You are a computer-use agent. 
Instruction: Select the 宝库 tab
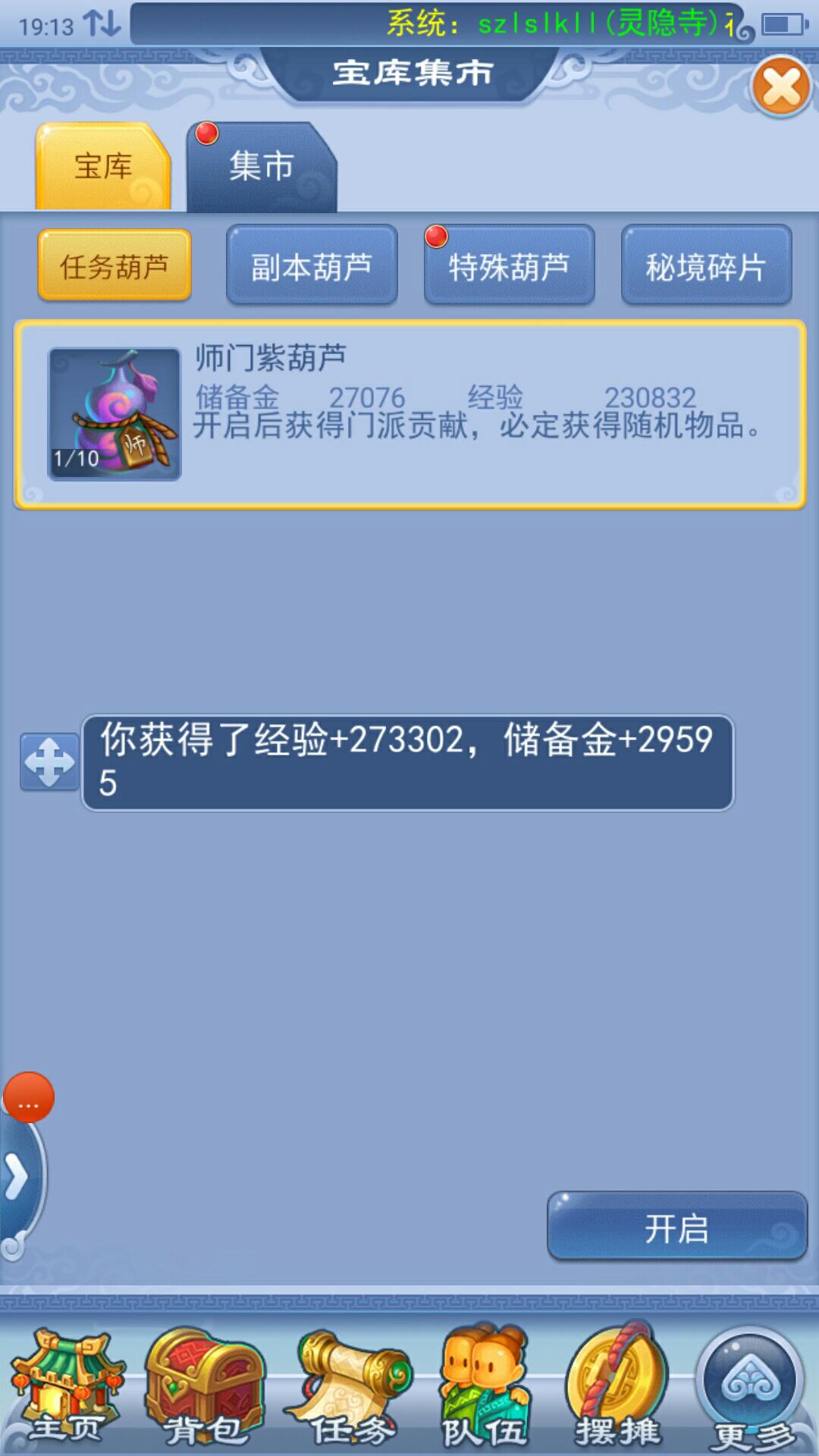click(103, 167)
